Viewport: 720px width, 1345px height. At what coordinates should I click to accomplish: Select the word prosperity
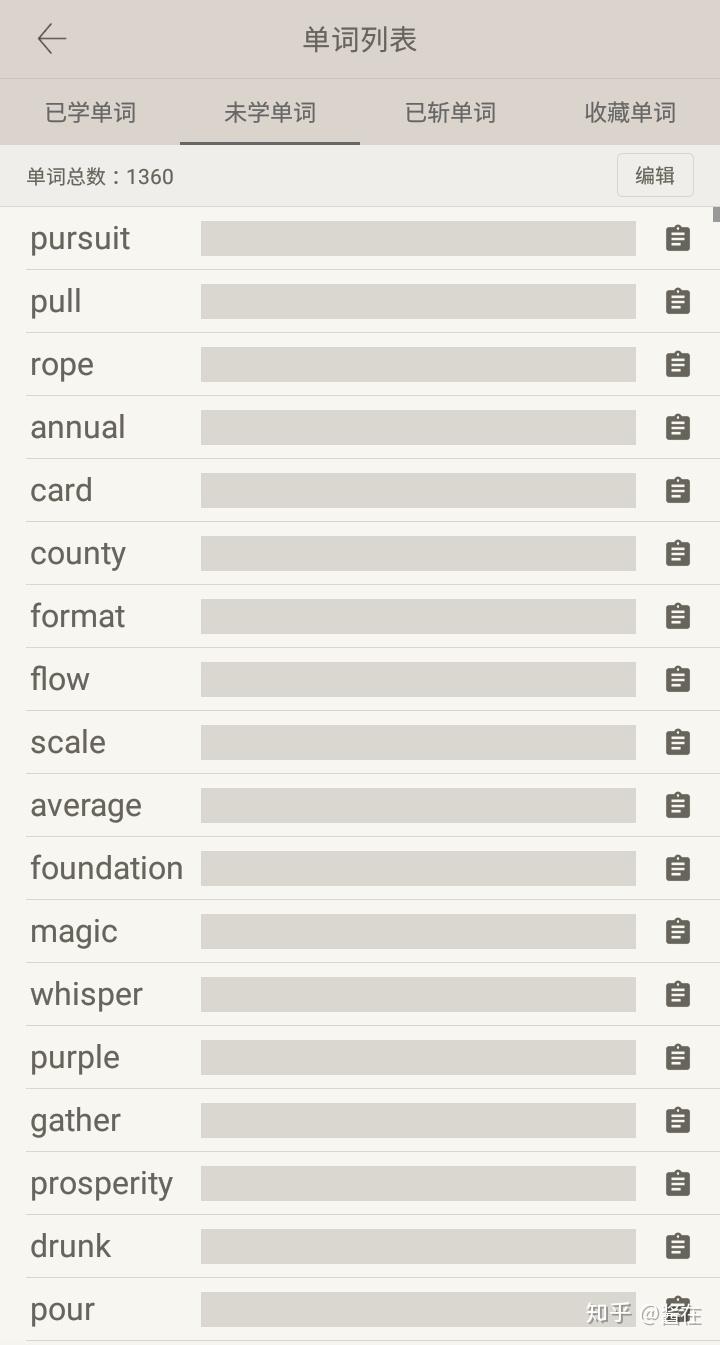point(101,1183)
